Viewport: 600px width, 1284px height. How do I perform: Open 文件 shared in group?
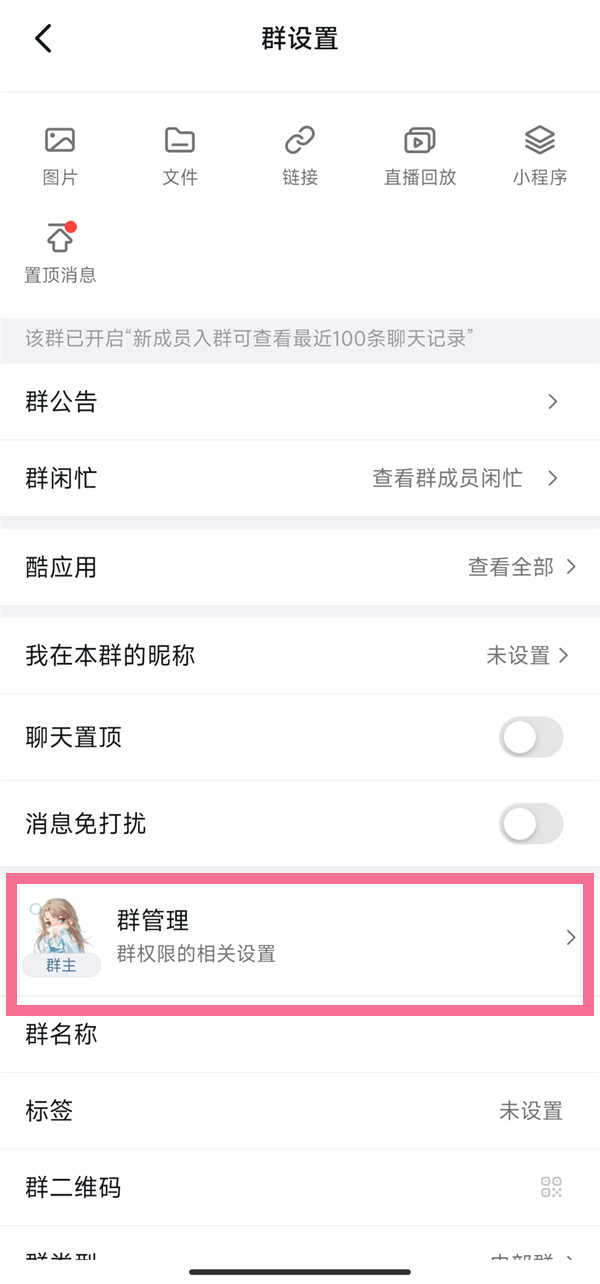point(180,155)
